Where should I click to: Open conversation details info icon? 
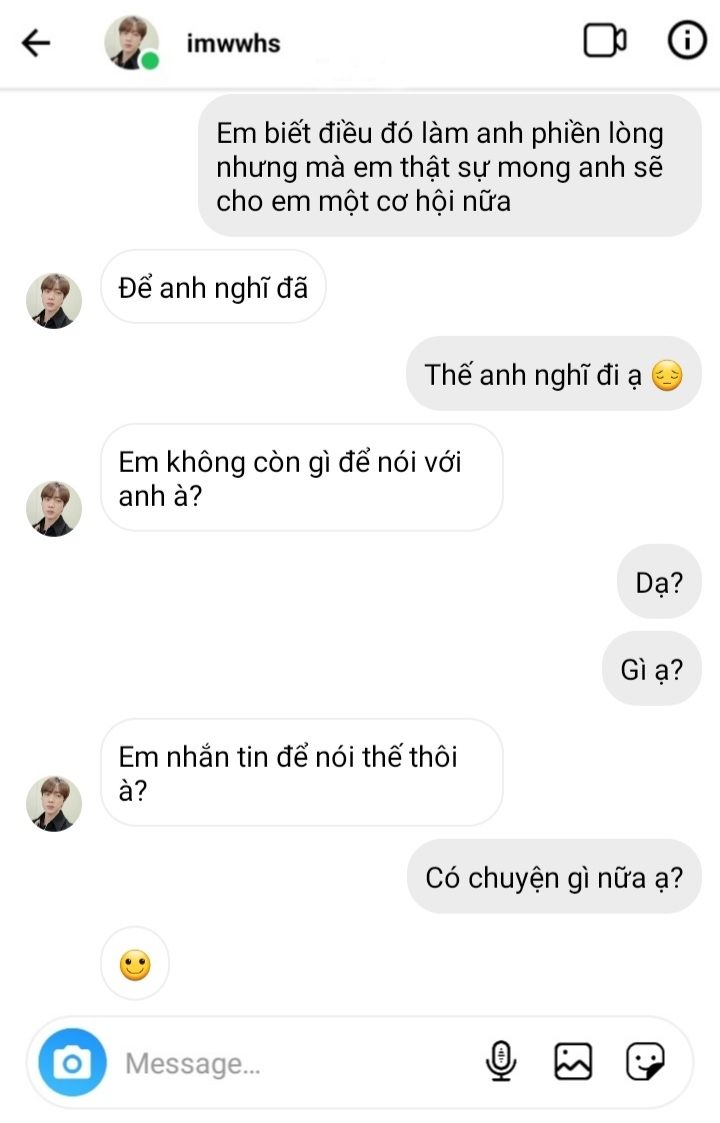(687, 41)
